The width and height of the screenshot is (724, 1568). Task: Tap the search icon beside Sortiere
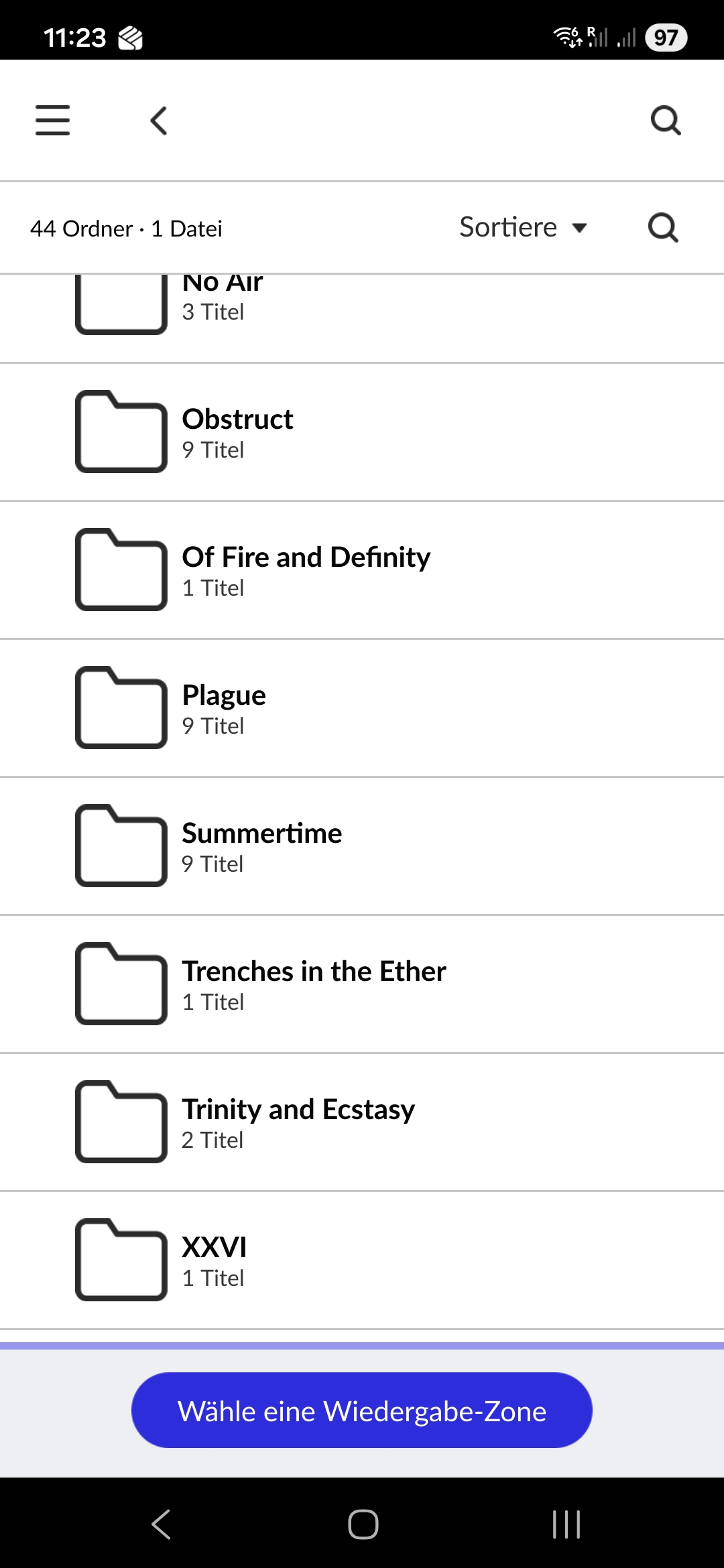663,228
